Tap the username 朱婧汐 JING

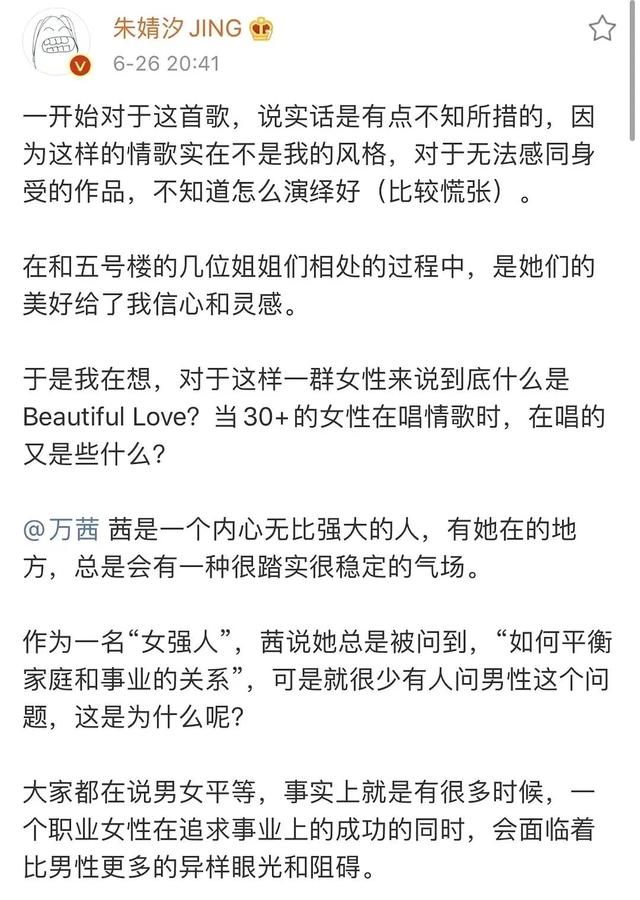177,27
